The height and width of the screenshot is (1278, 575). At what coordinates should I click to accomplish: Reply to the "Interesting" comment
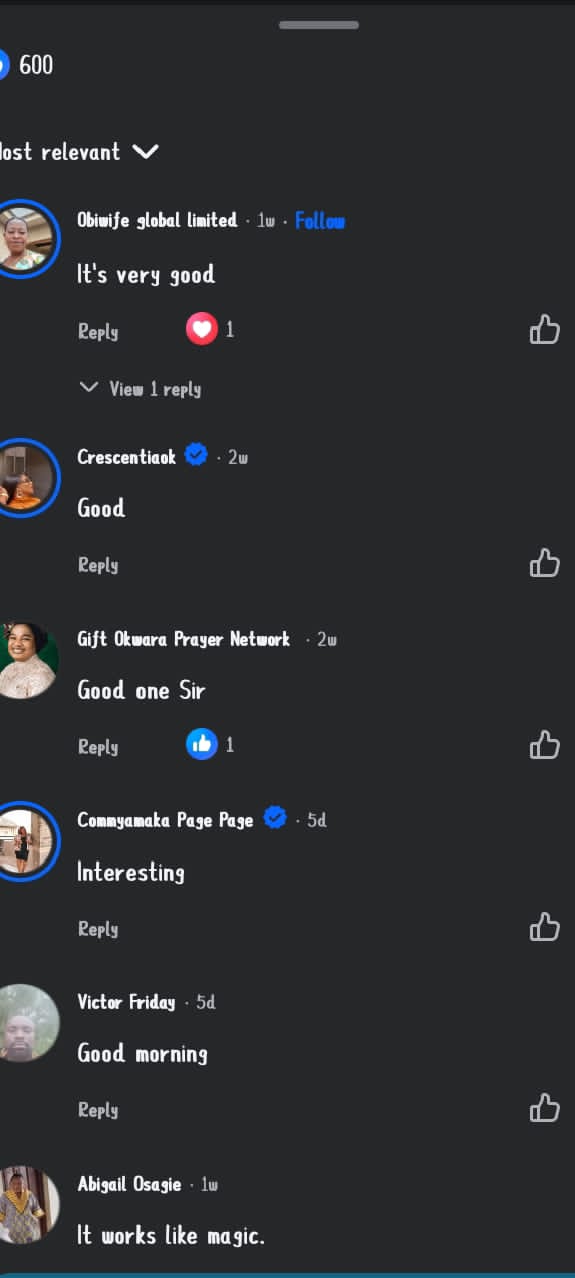click(98, 929)
